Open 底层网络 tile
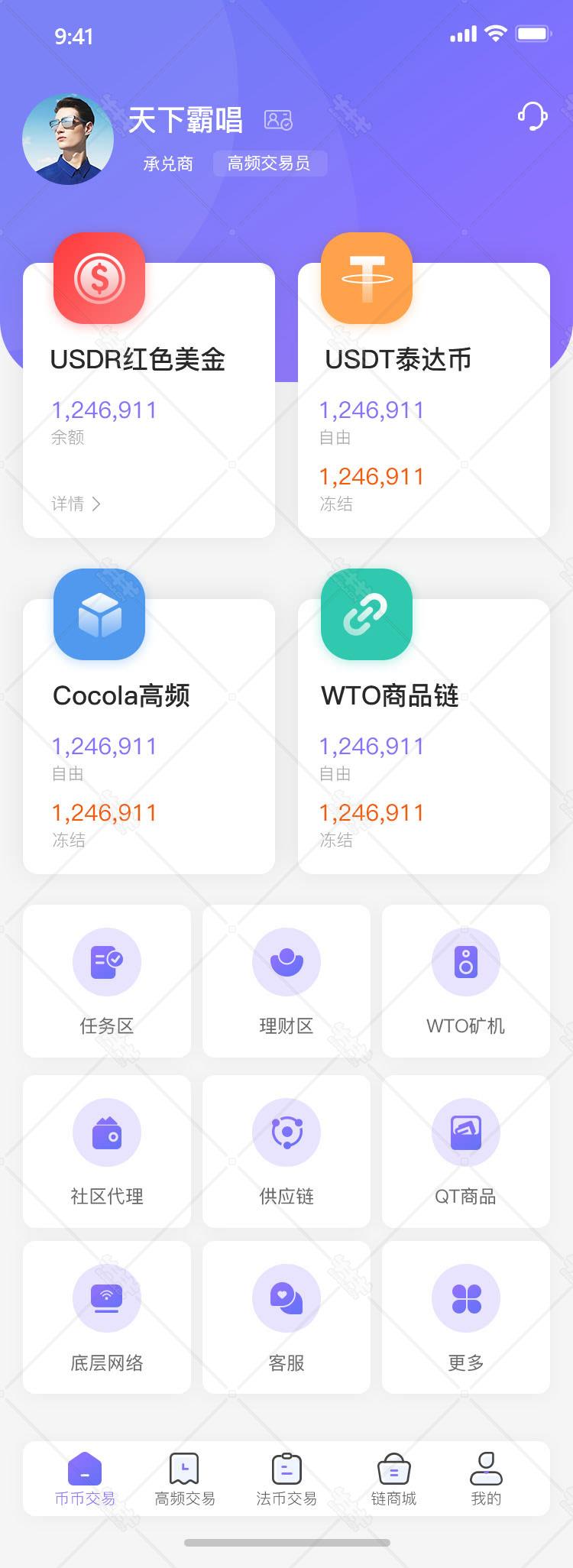 tap(107, 1317)
